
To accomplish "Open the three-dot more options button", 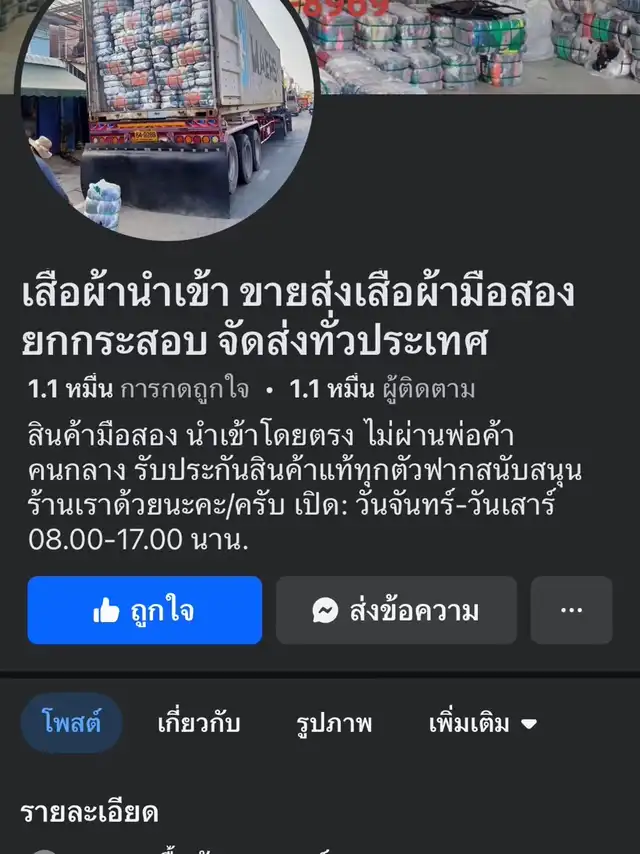I will (x=571, y=610).
